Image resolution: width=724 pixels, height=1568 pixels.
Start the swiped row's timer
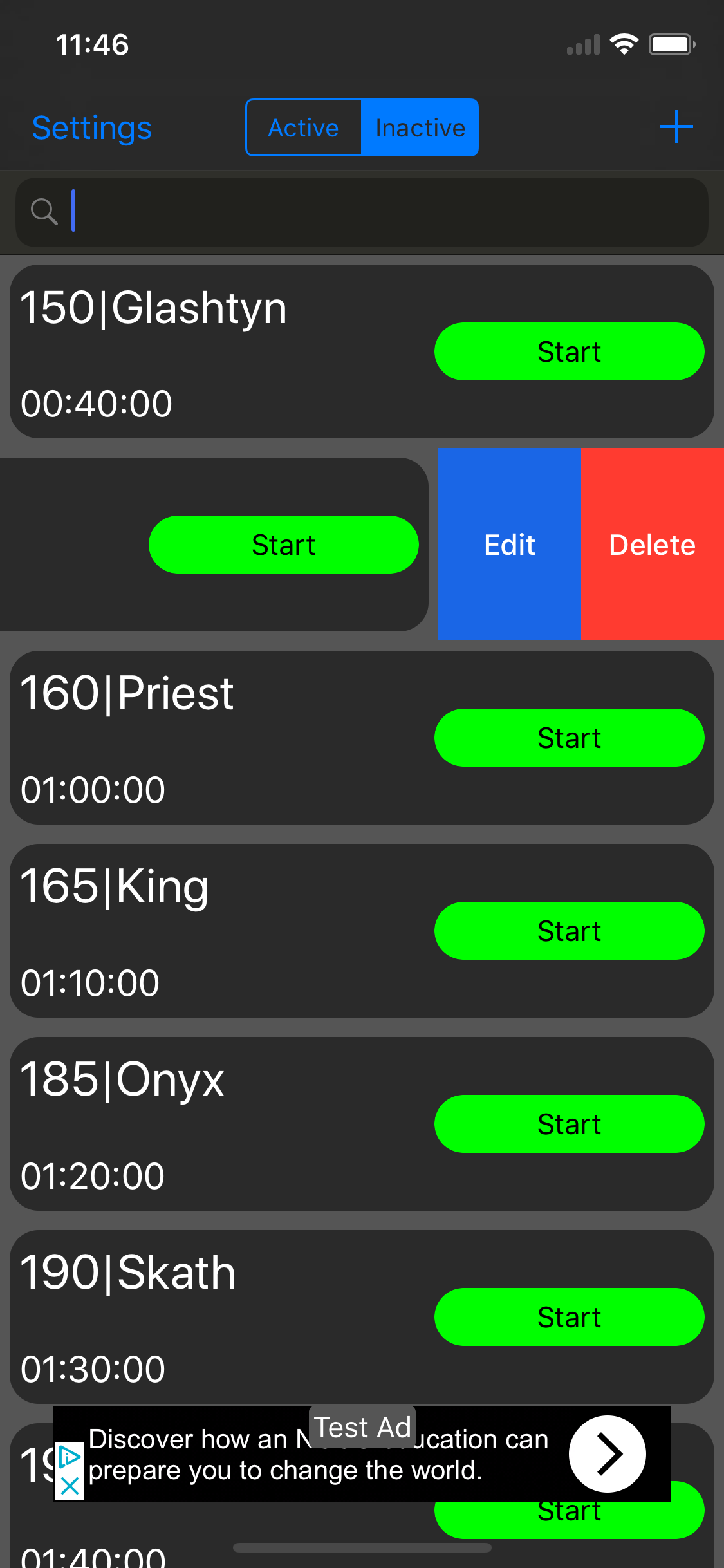point(284,545)
